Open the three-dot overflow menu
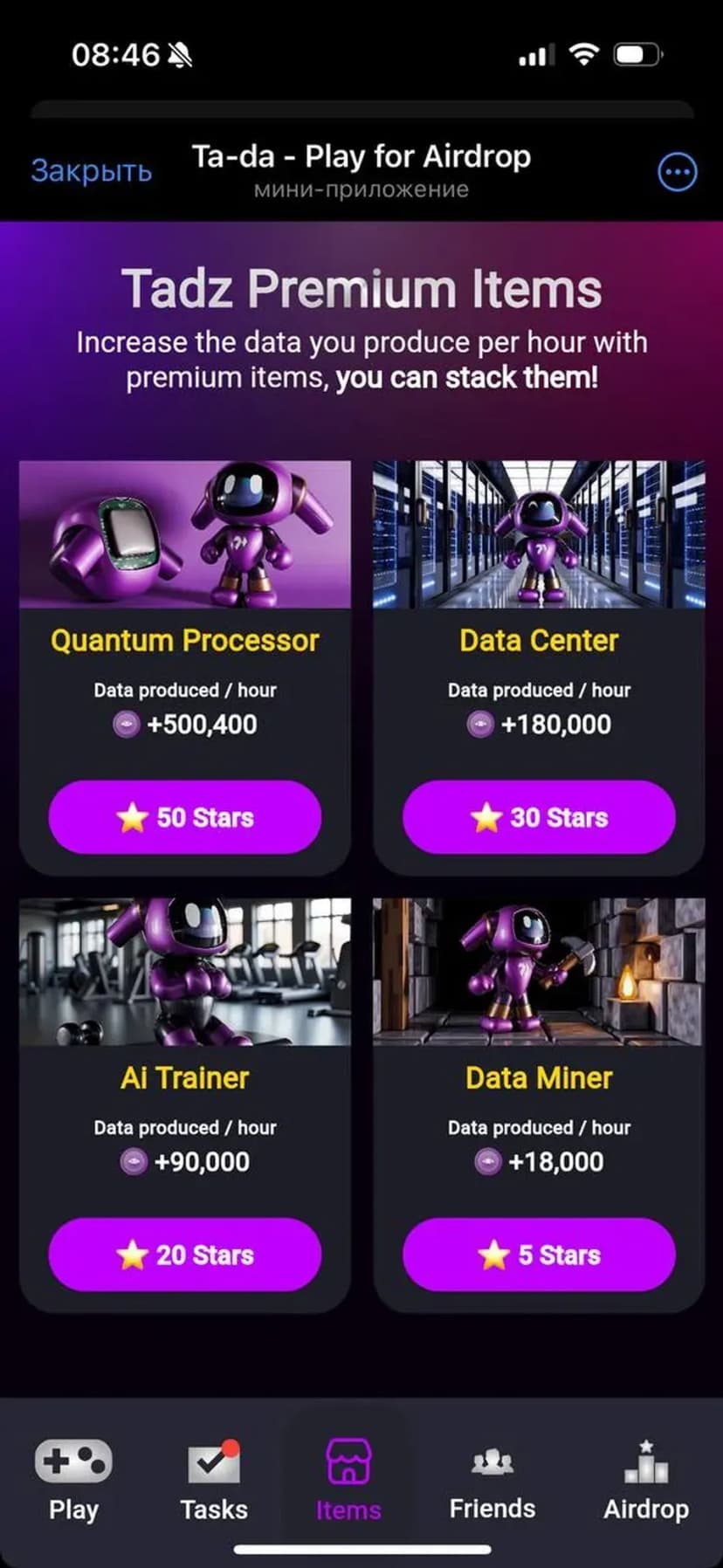Image resolution: width=723 pixels, height=1568 pixels. pyautogui.click(x=677, y=172)
